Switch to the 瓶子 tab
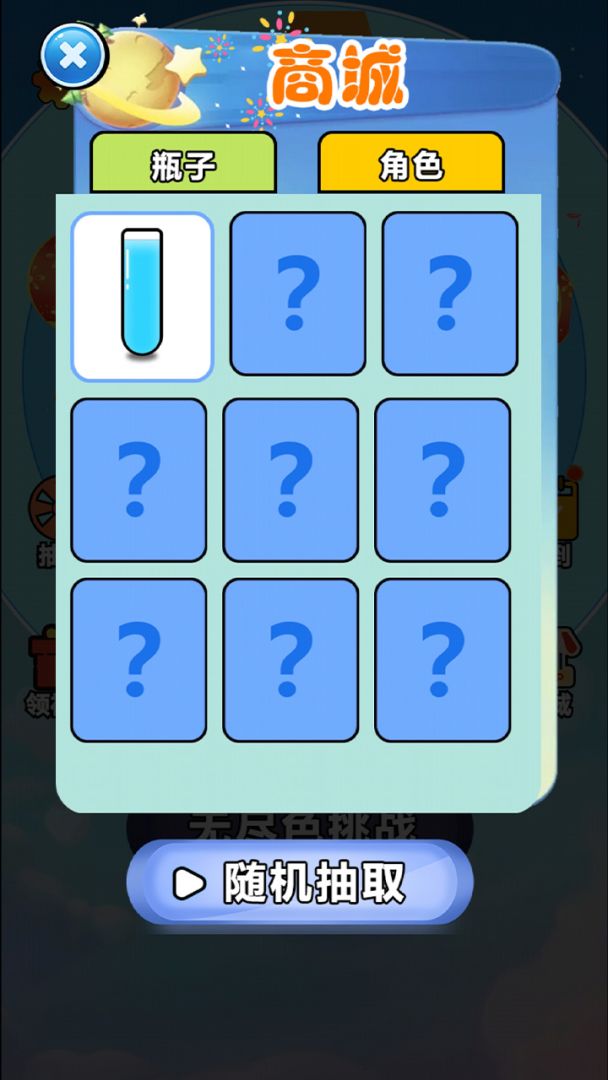 click(183, 163)
